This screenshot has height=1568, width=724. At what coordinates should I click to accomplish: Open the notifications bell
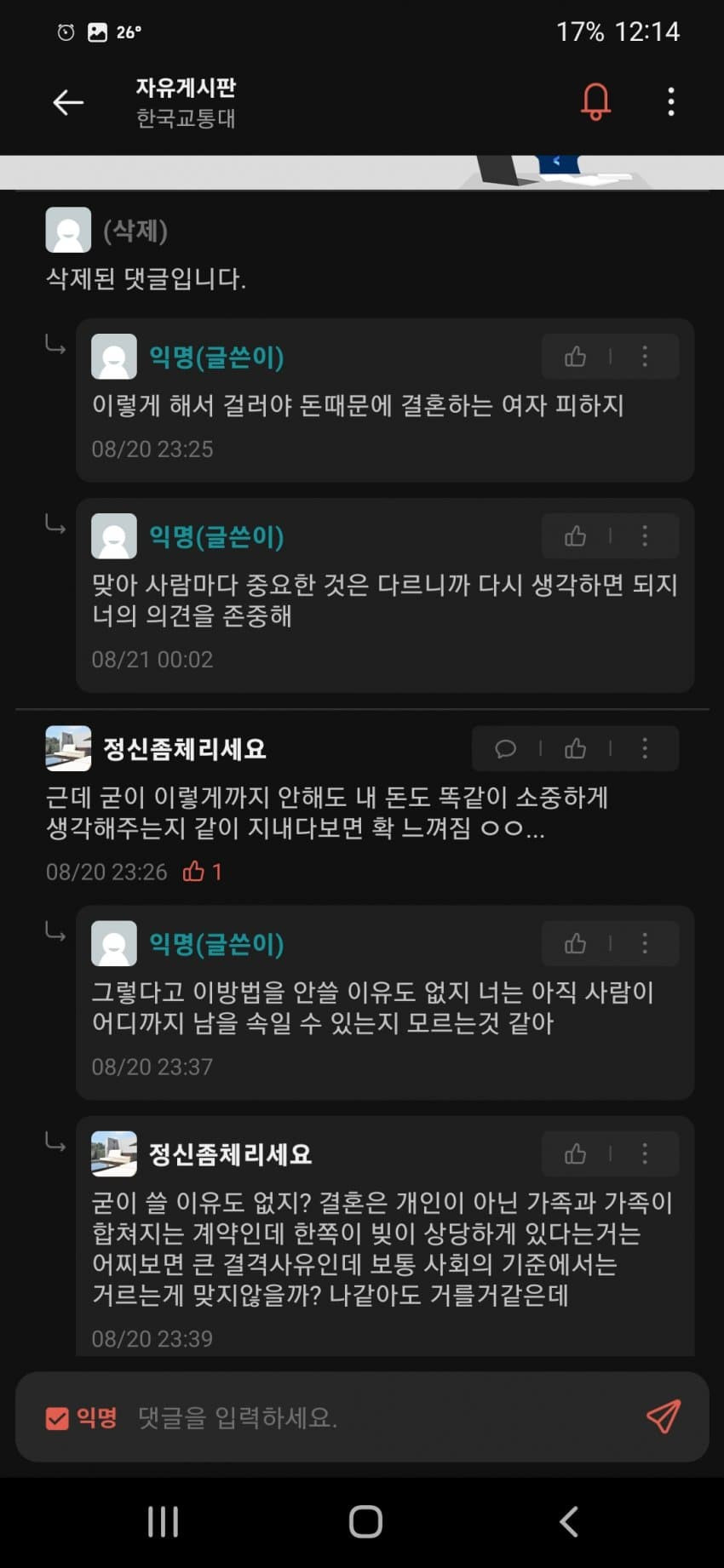595,102
